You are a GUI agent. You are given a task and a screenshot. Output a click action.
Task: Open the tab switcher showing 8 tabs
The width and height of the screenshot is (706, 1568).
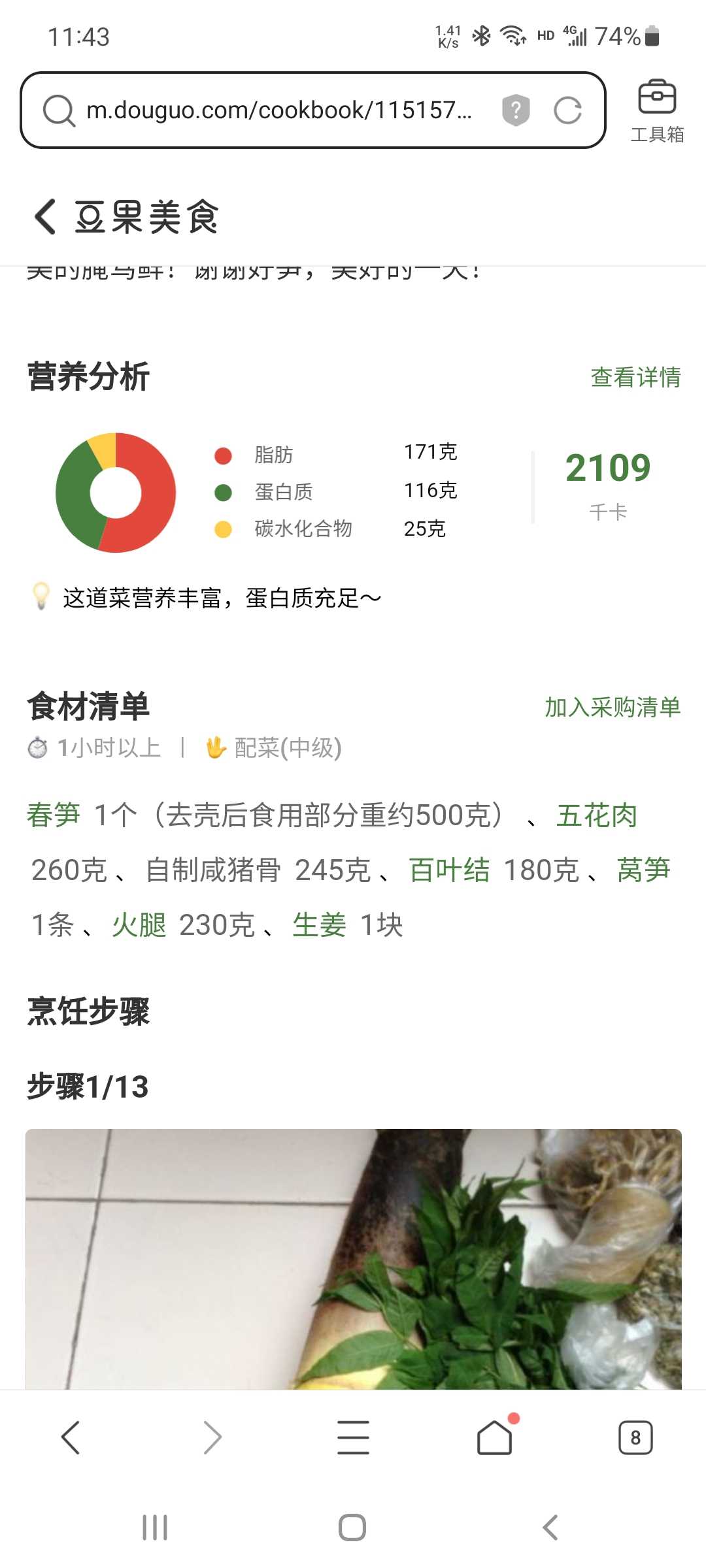(635, 1437)
